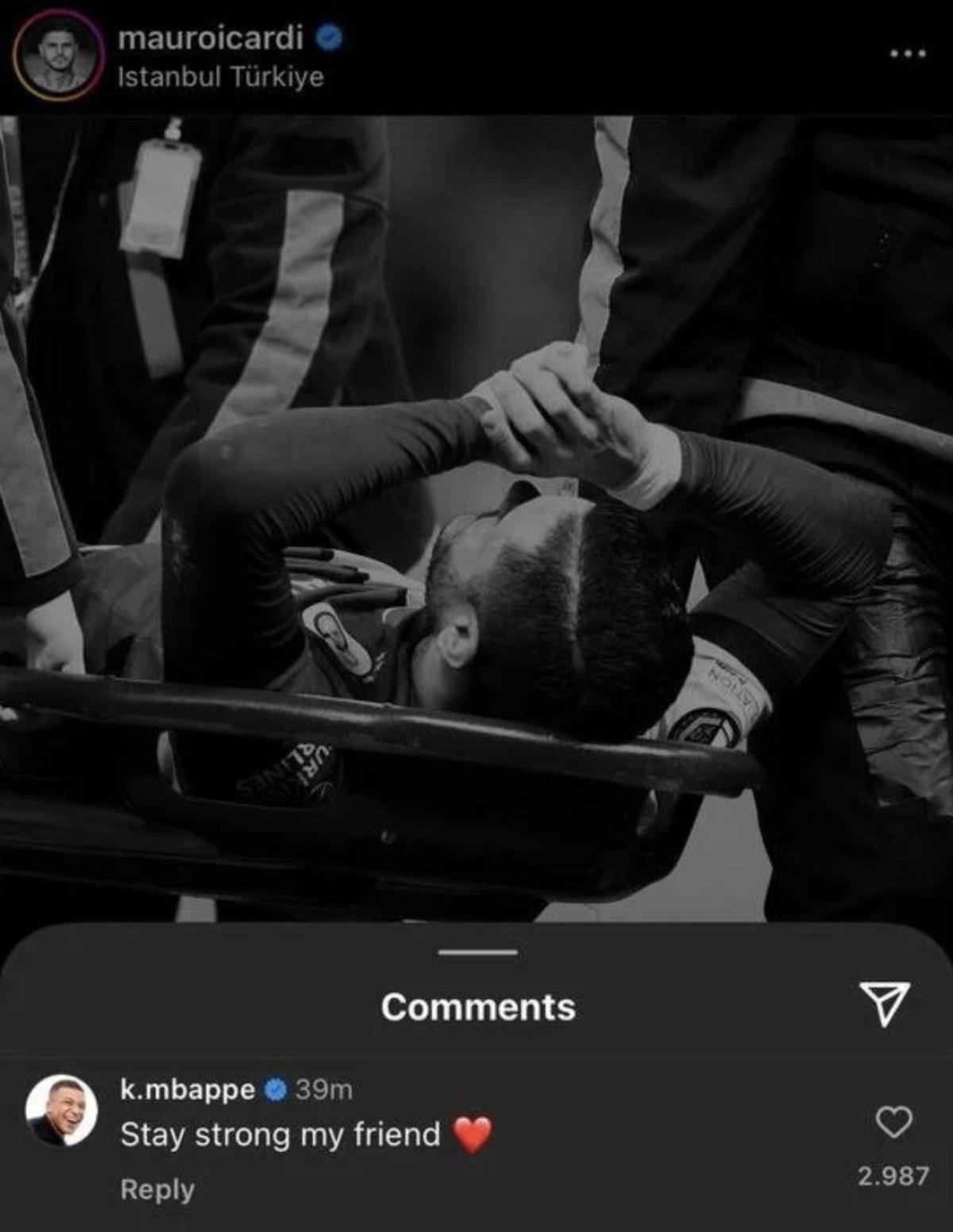
Task: Share the post via the paper plane icon
Action: (x=884, y=1004)
